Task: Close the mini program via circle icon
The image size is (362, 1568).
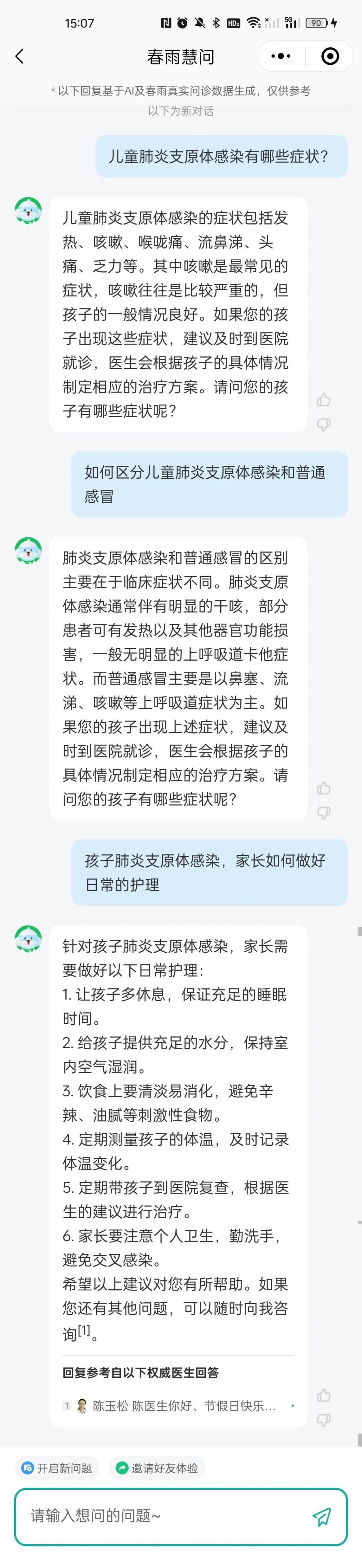Action: pyautogui.click(x=330, y=57)
